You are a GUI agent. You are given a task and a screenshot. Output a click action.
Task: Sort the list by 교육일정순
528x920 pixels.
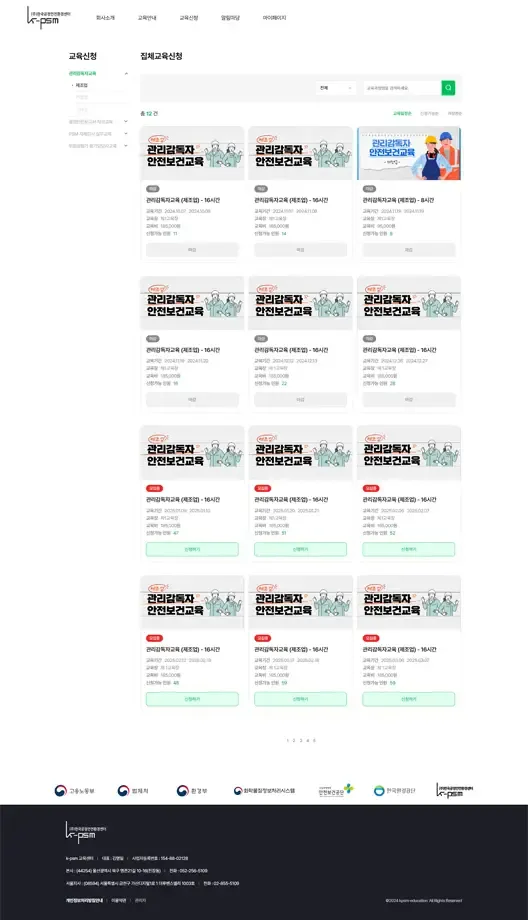(x=402, y=113)
